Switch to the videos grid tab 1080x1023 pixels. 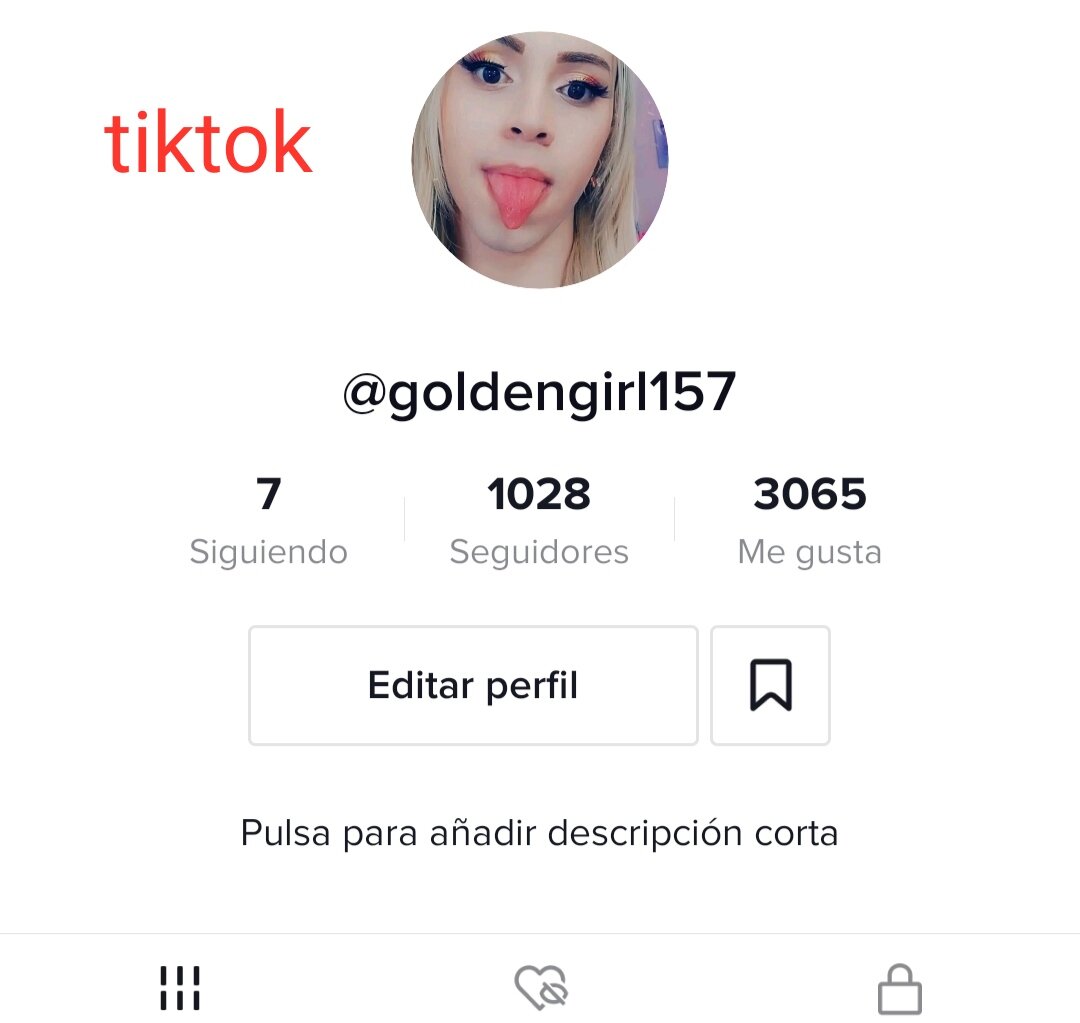(x=180, y=987)
